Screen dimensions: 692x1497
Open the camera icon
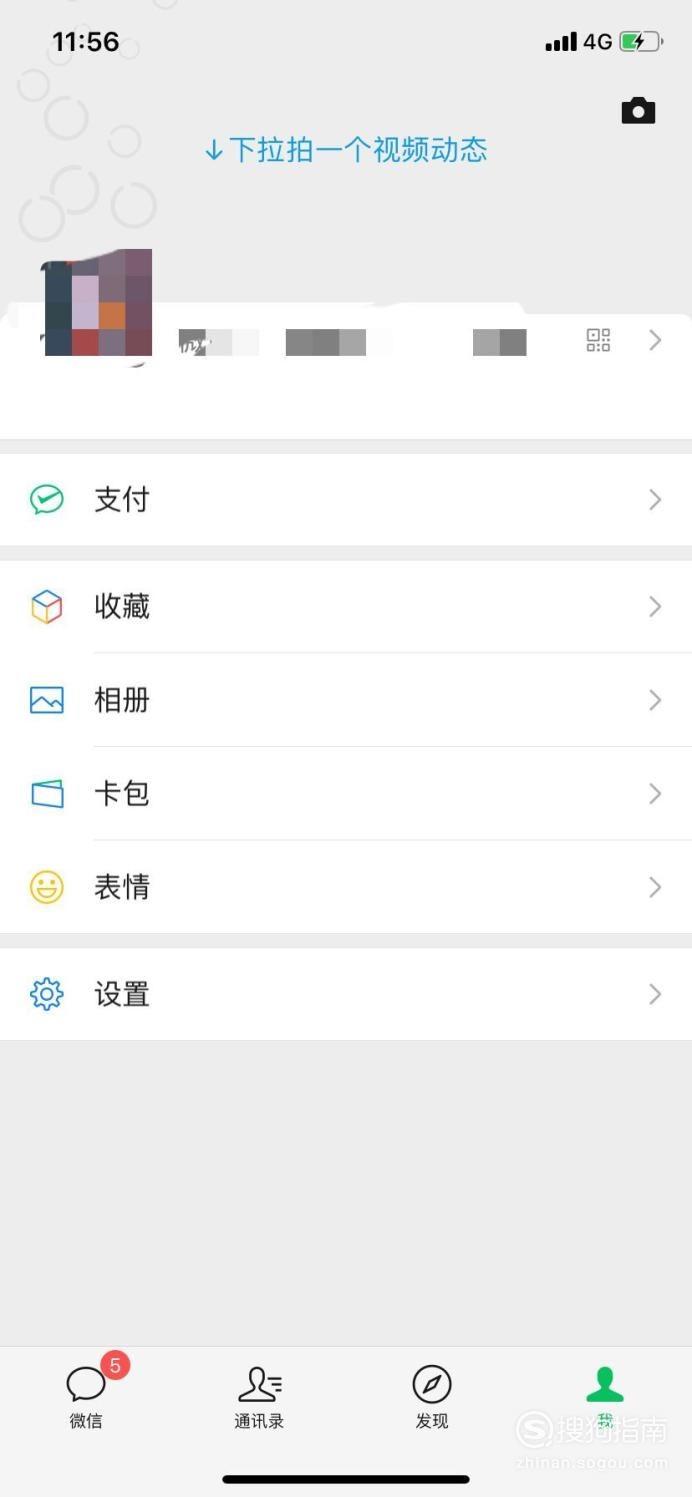638,111
